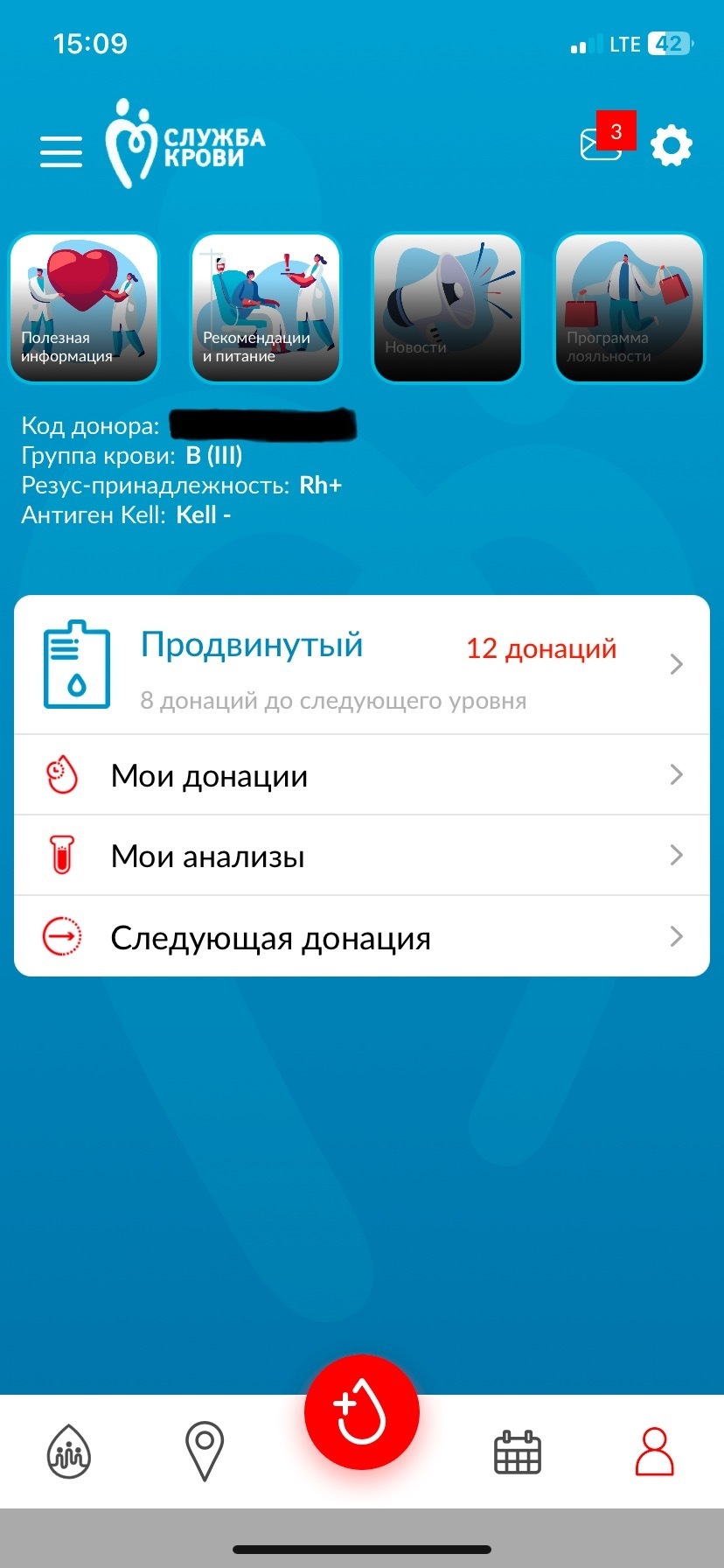
Task: Open the Новости tile
Action: [448, 307]
